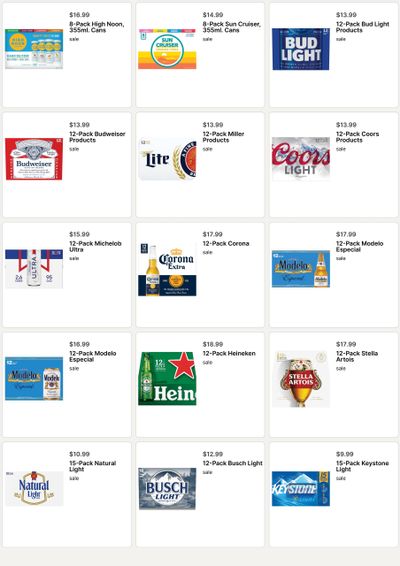Select the 12-Pack Bud Light Products card
400x566 pixels.
[334, 55]
